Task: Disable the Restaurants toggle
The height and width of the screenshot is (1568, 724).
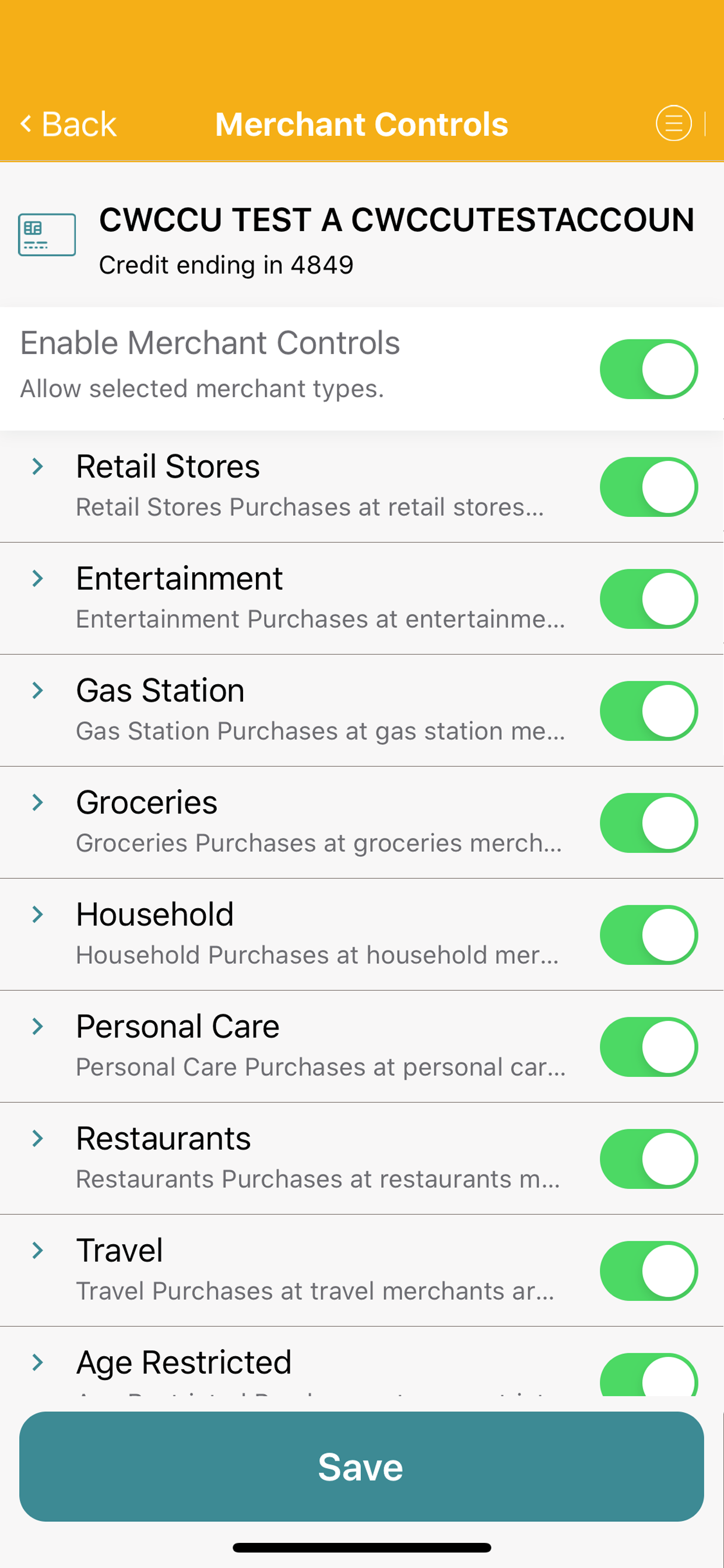Action: [x=649, y=1159]
